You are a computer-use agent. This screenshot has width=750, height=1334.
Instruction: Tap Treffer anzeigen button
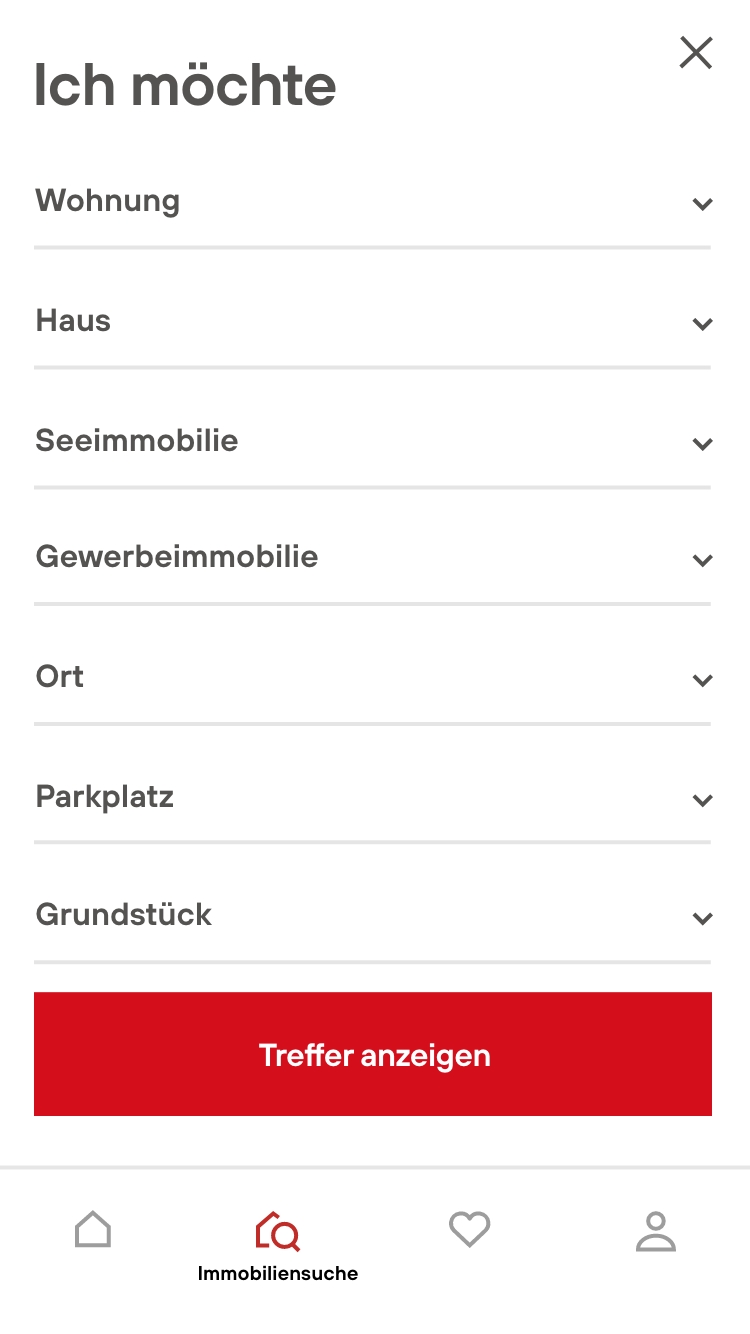click(x=373, y=1054)
